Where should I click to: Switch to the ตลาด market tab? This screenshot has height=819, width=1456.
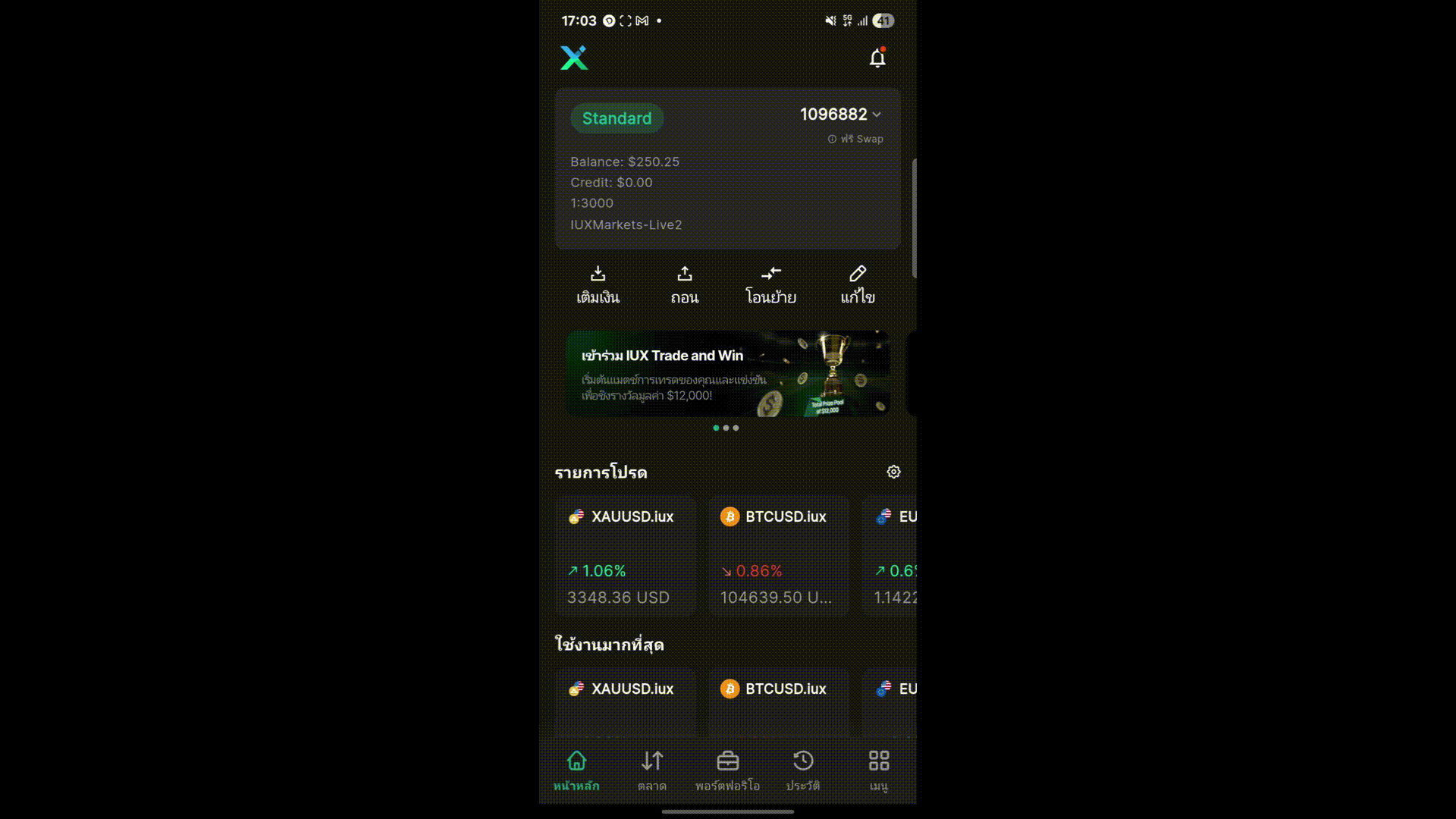click(652, 770)
